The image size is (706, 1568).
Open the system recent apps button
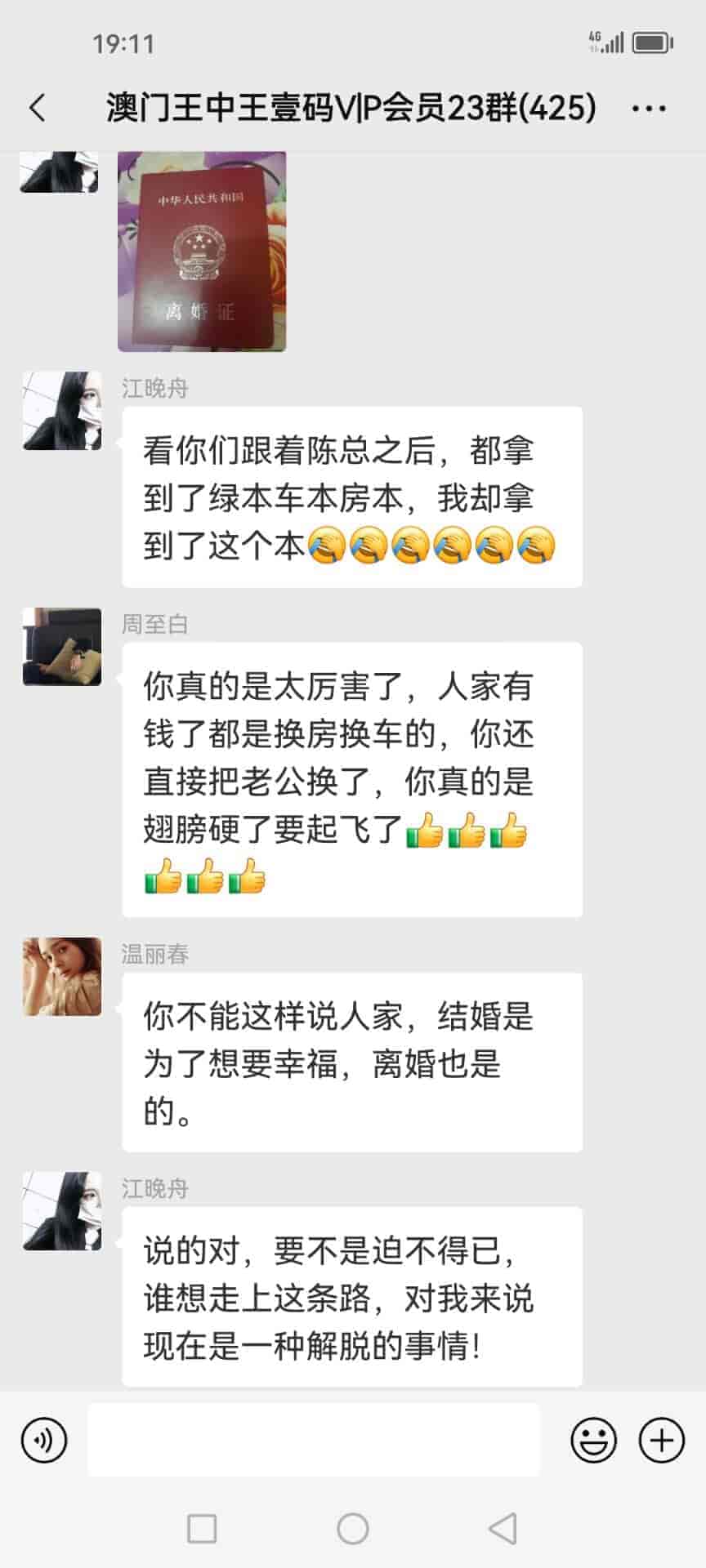pos(202,1528)
